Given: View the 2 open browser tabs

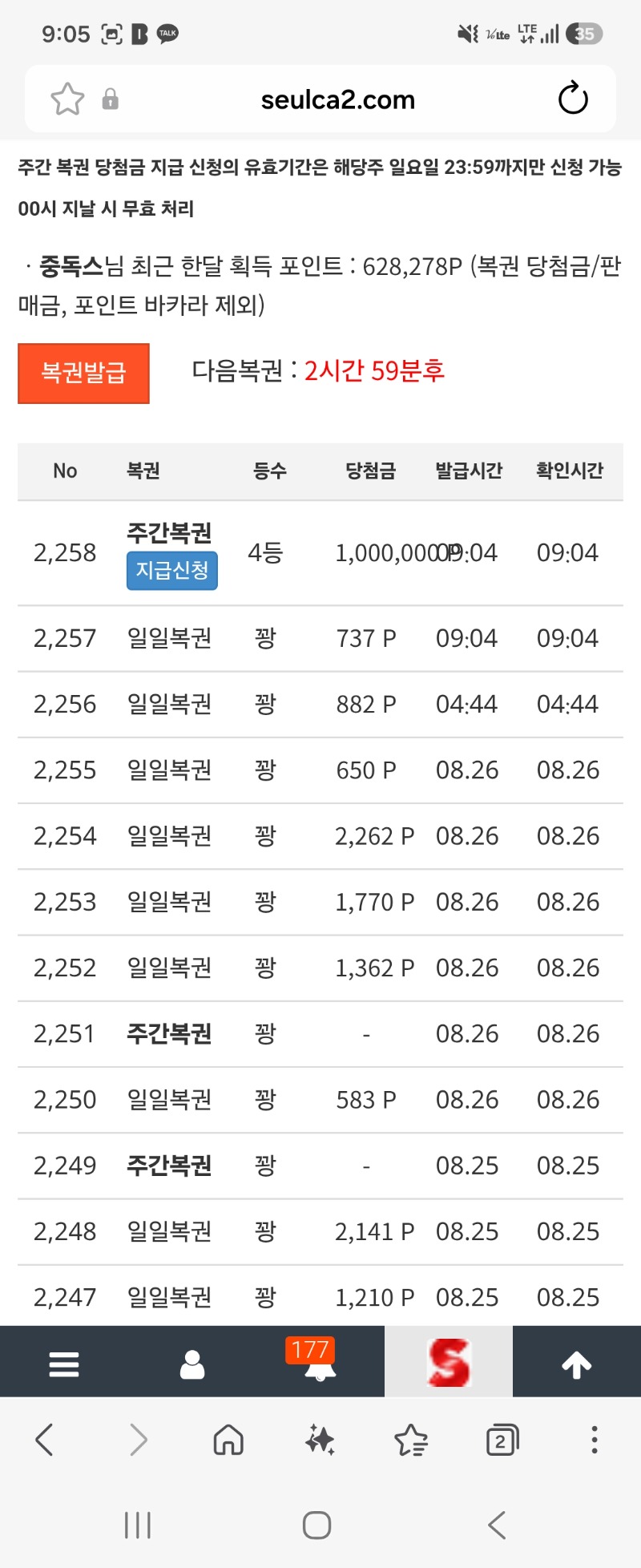Looking at the screenshot, I should [x=502, y=1441].
